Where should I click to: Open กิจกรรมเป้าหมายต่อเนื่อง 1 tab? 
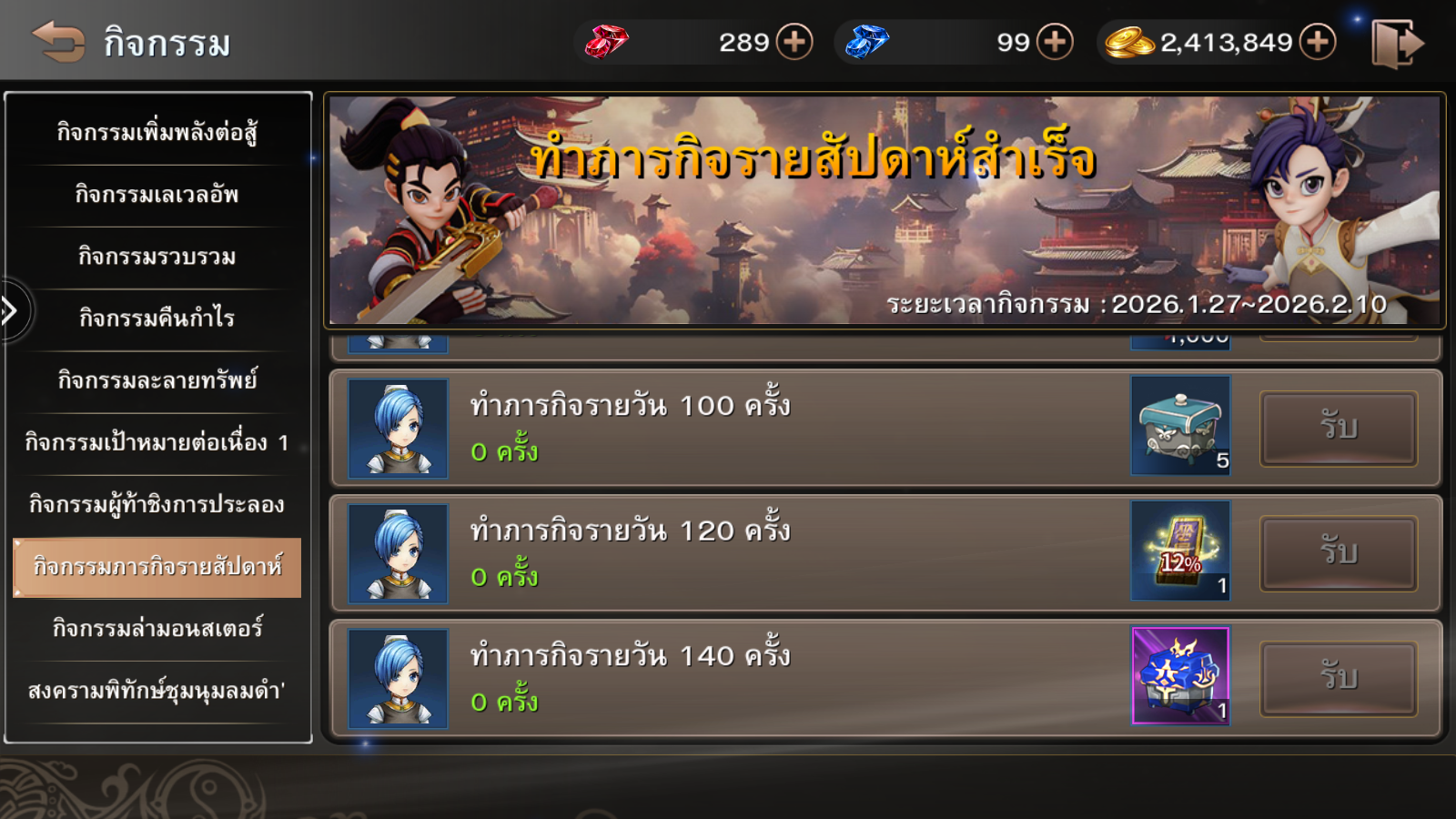click(x=157, y=442)
